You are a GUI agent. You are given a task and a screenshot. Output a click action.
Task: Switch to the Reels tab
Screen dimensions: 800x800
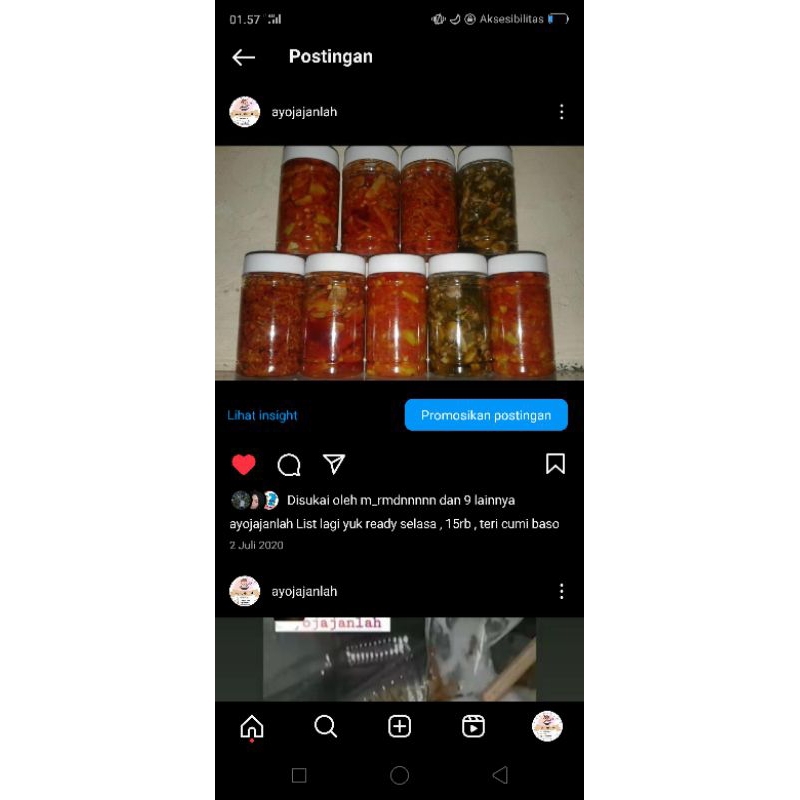473,727
